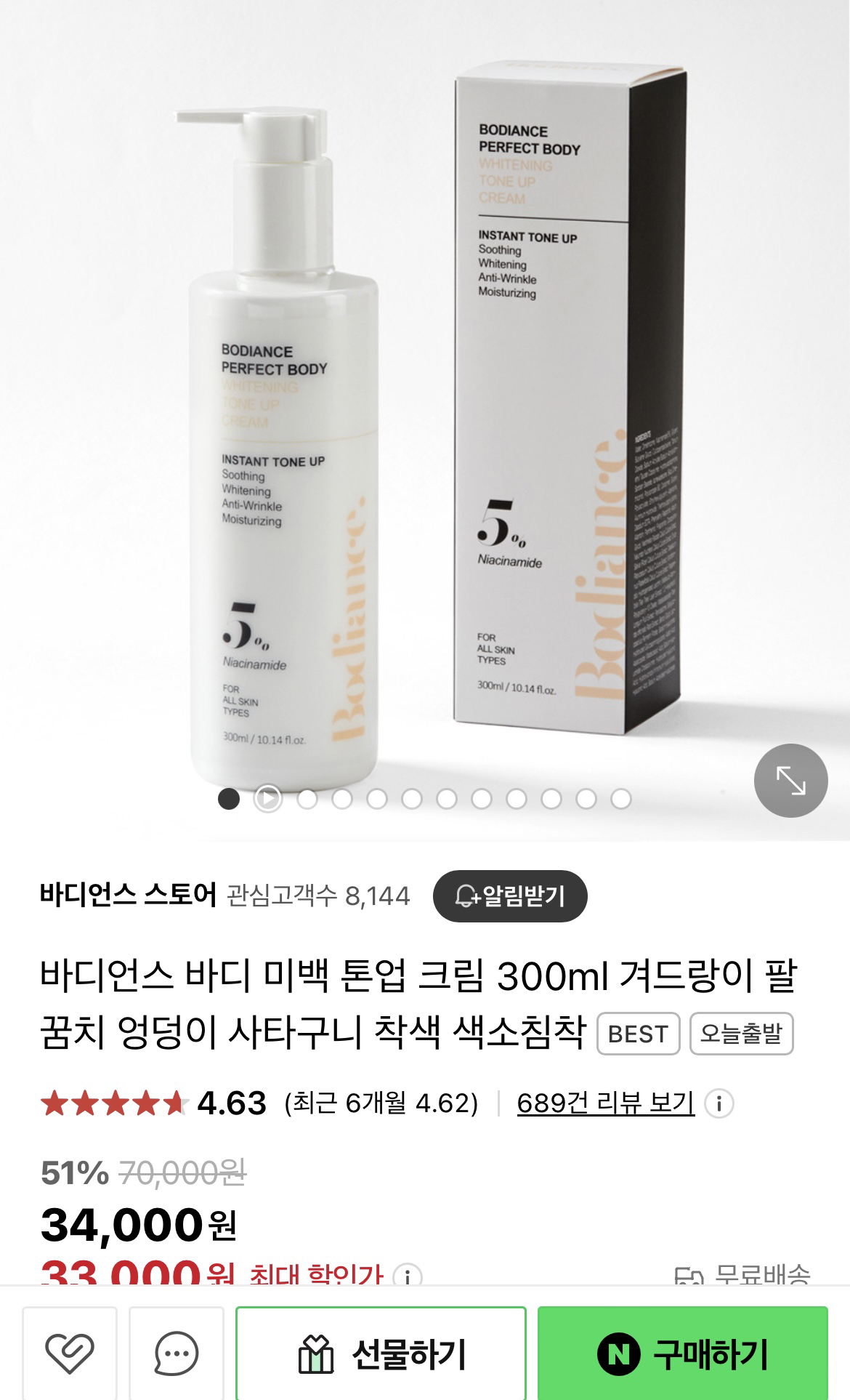The image size is (850, 1400).
Task: Open the 바디언스 스토어 store page
Action: [x=128, y=896]
